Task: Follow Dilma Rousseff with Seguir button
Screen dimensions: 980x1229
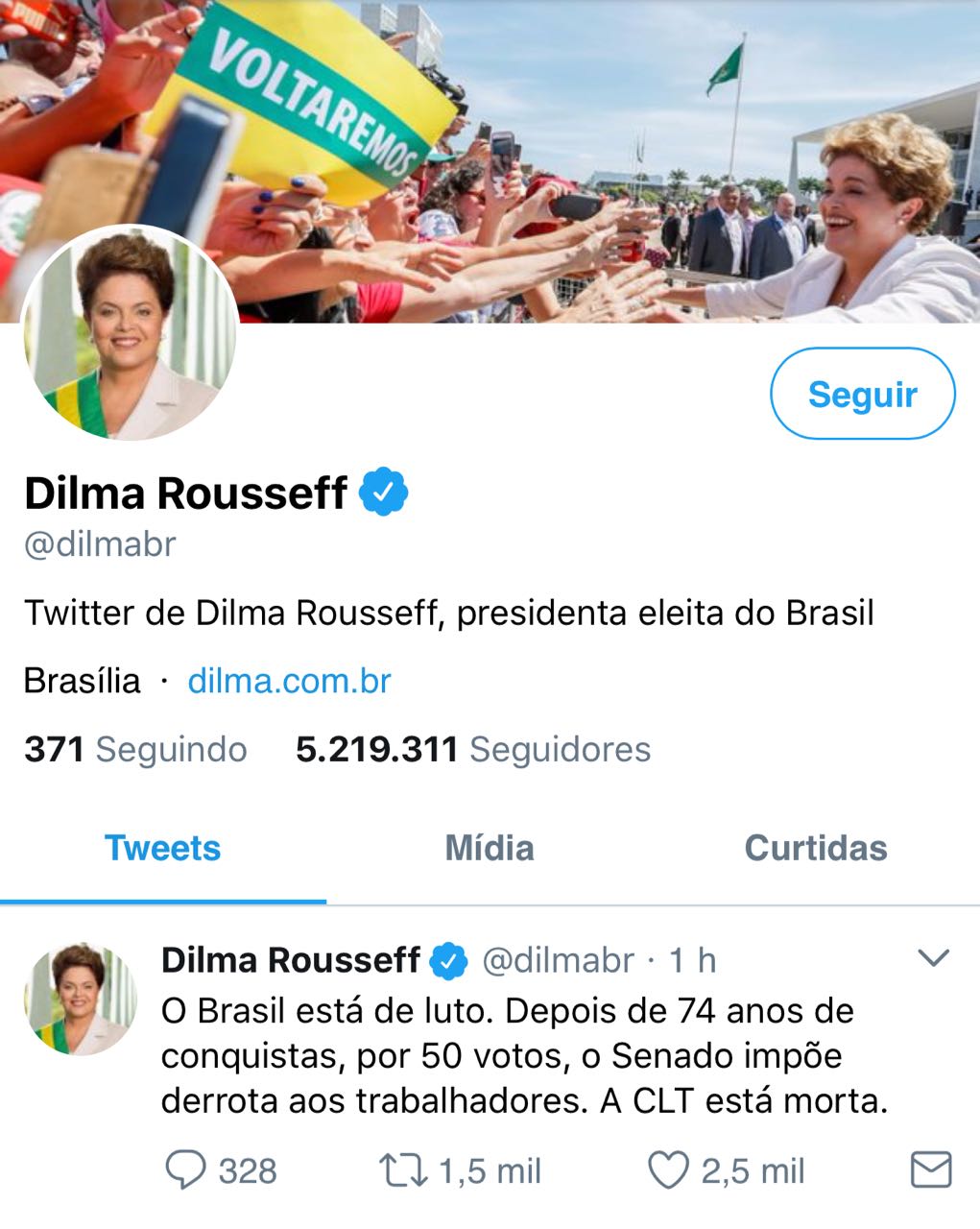Action: click(862, 394)
